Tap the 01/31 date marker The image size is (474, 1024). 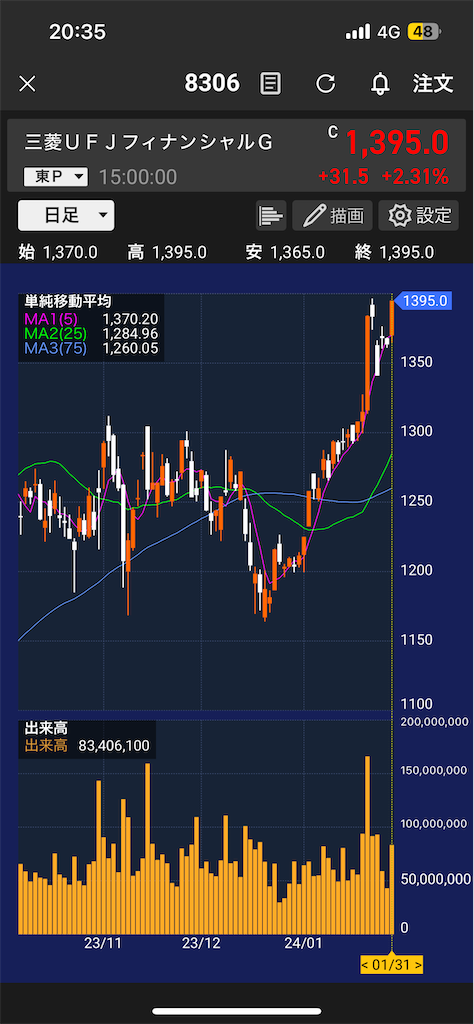click(x=392, y=964)
